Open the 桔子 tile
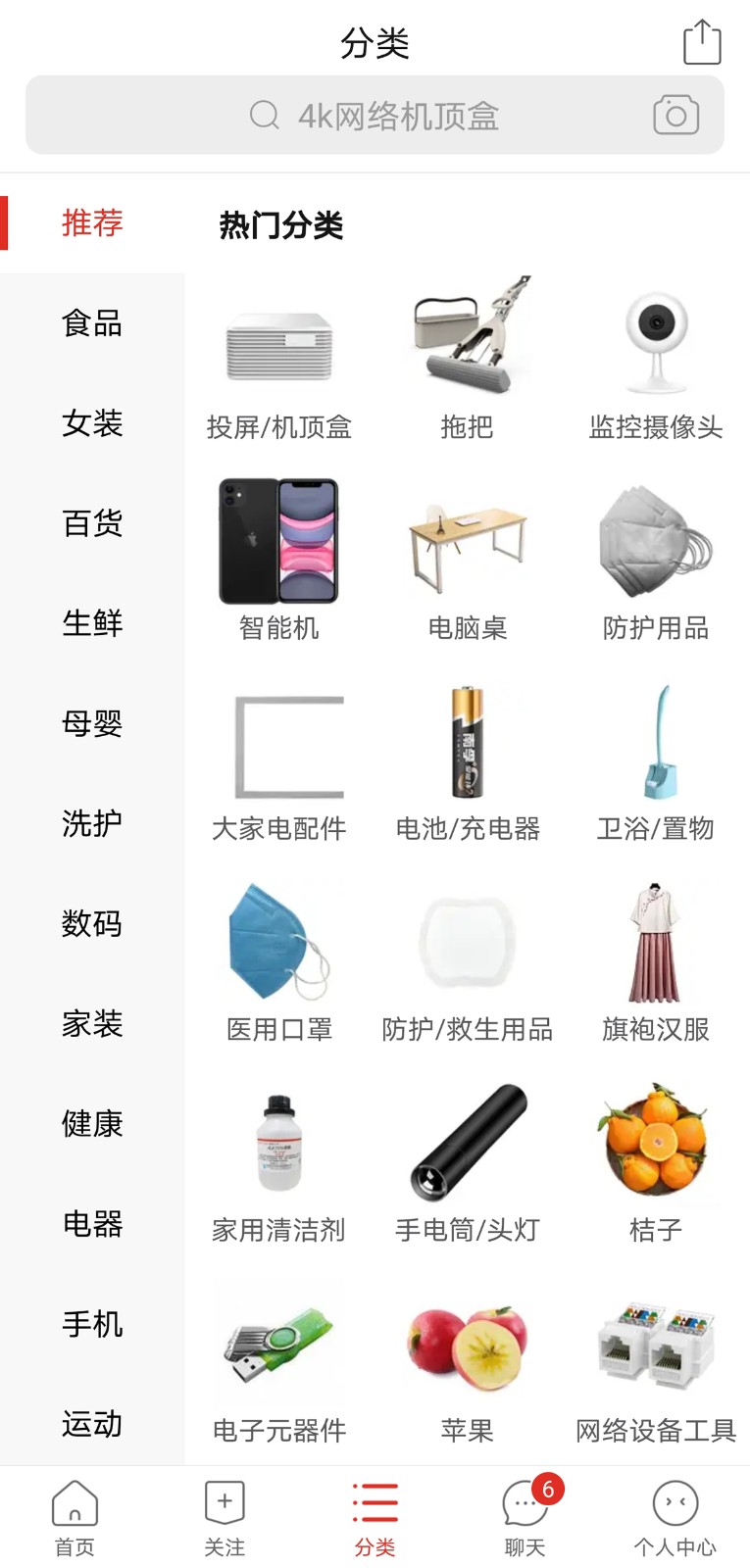Viewport: 750px width, 1568px height. (x=656, y=1163)
